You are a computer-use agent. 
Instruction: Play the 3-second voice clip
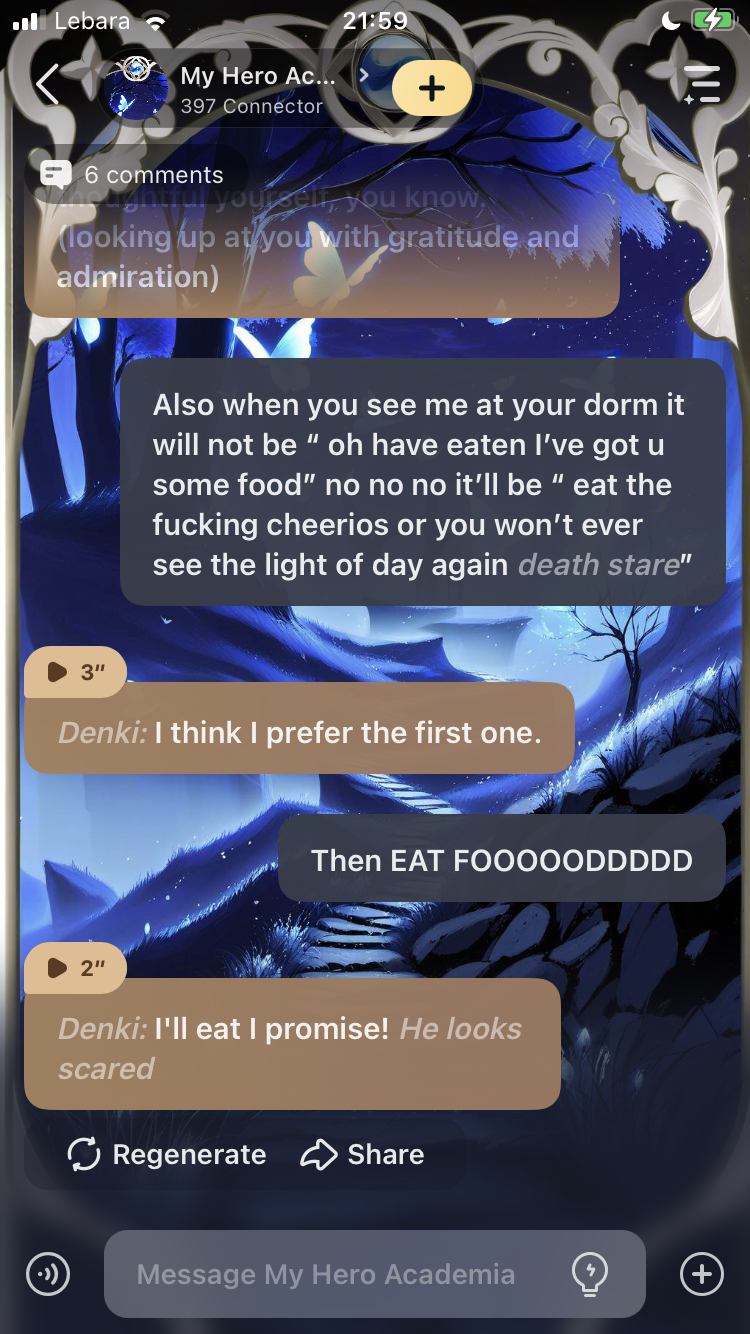tap(76, 672)
